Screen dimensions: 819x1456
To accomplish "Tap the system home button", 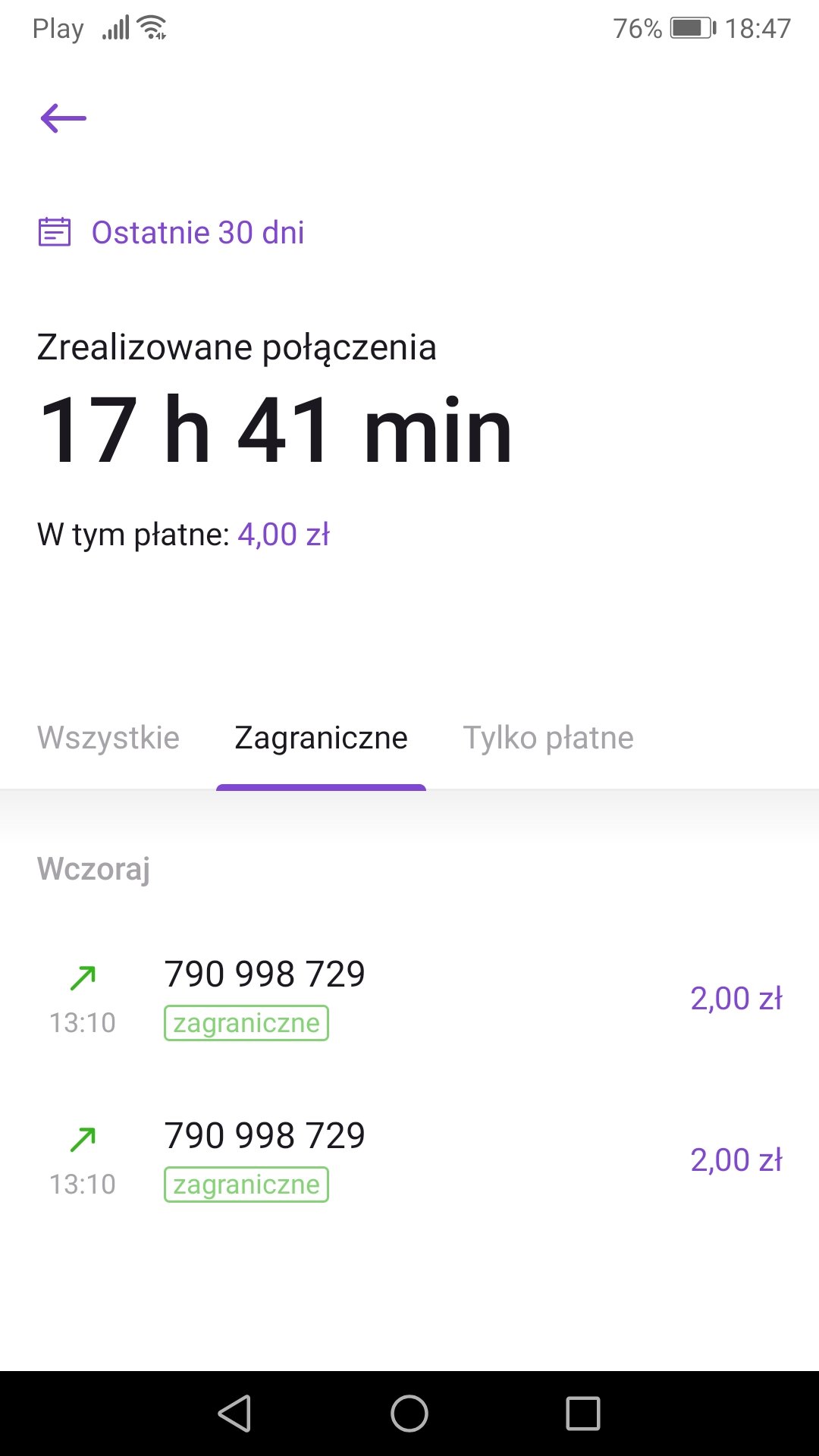I will tap(409, 1414).
